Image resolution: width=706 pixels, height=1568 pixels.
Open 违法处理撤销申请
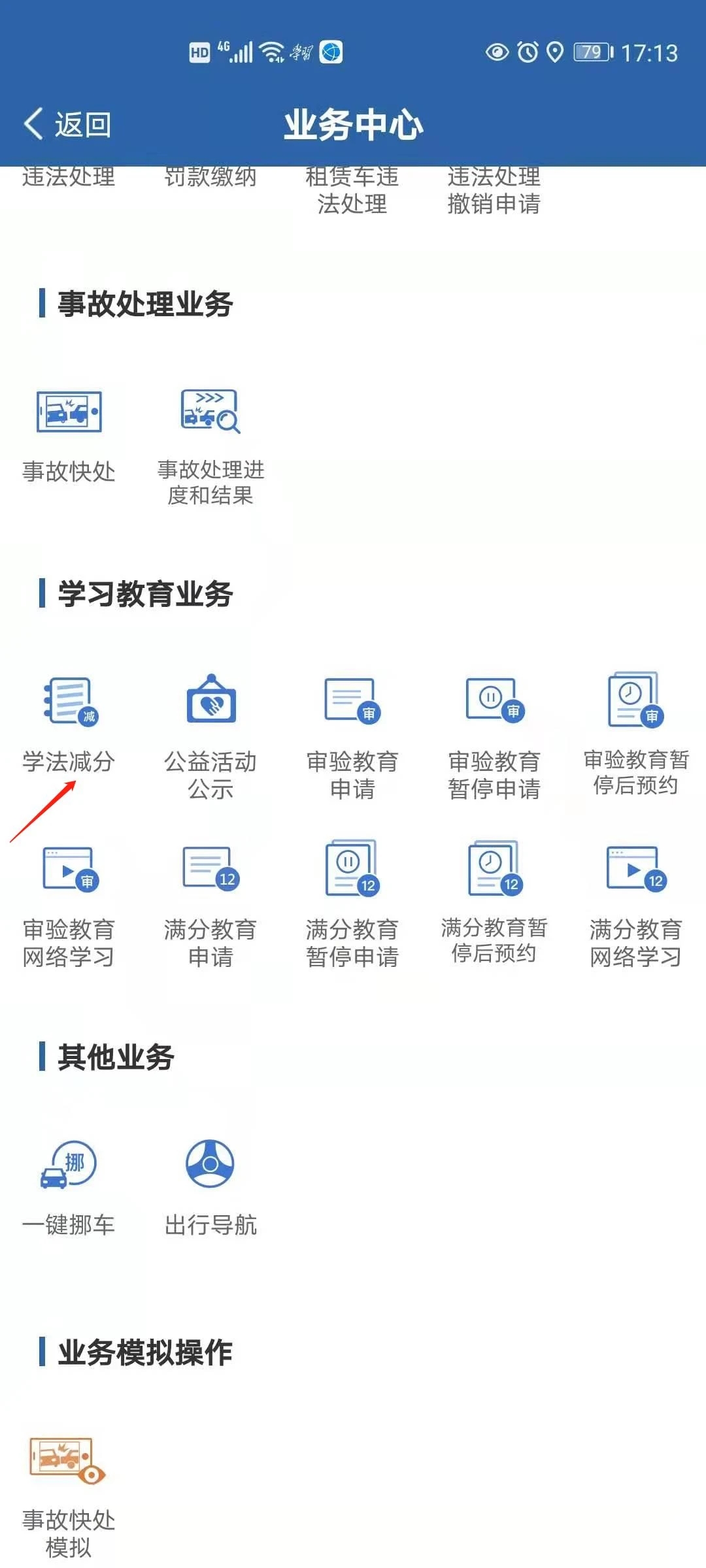point(494,191)
